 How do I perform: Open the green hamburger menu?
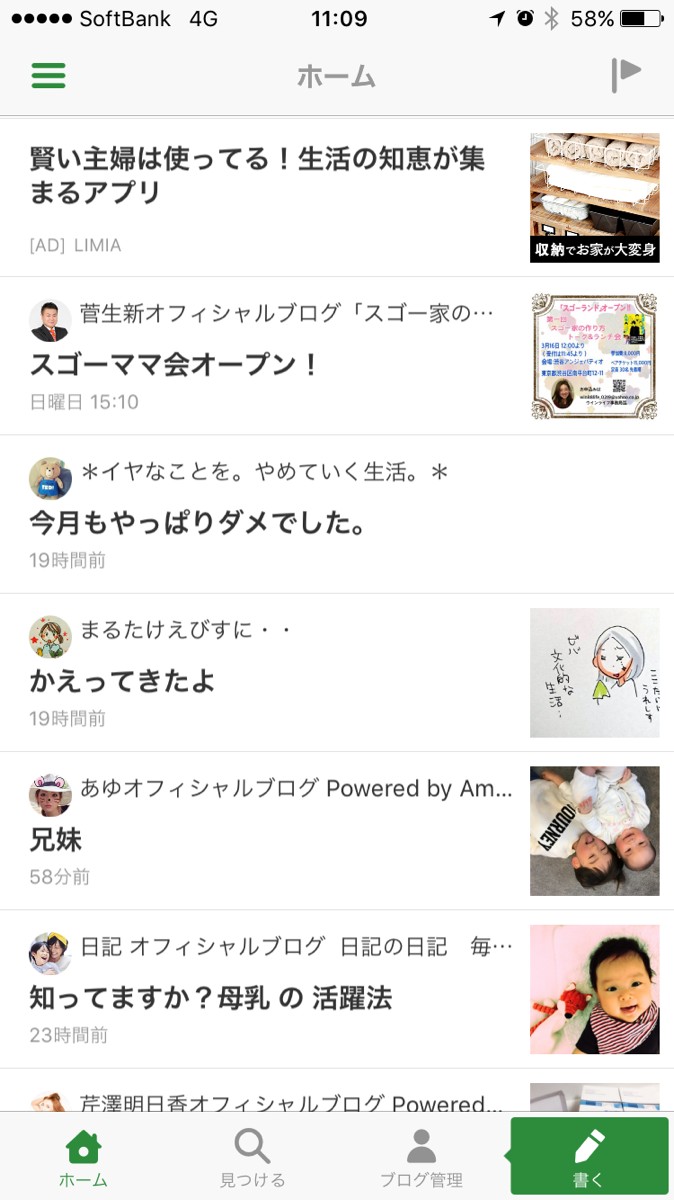48,75
